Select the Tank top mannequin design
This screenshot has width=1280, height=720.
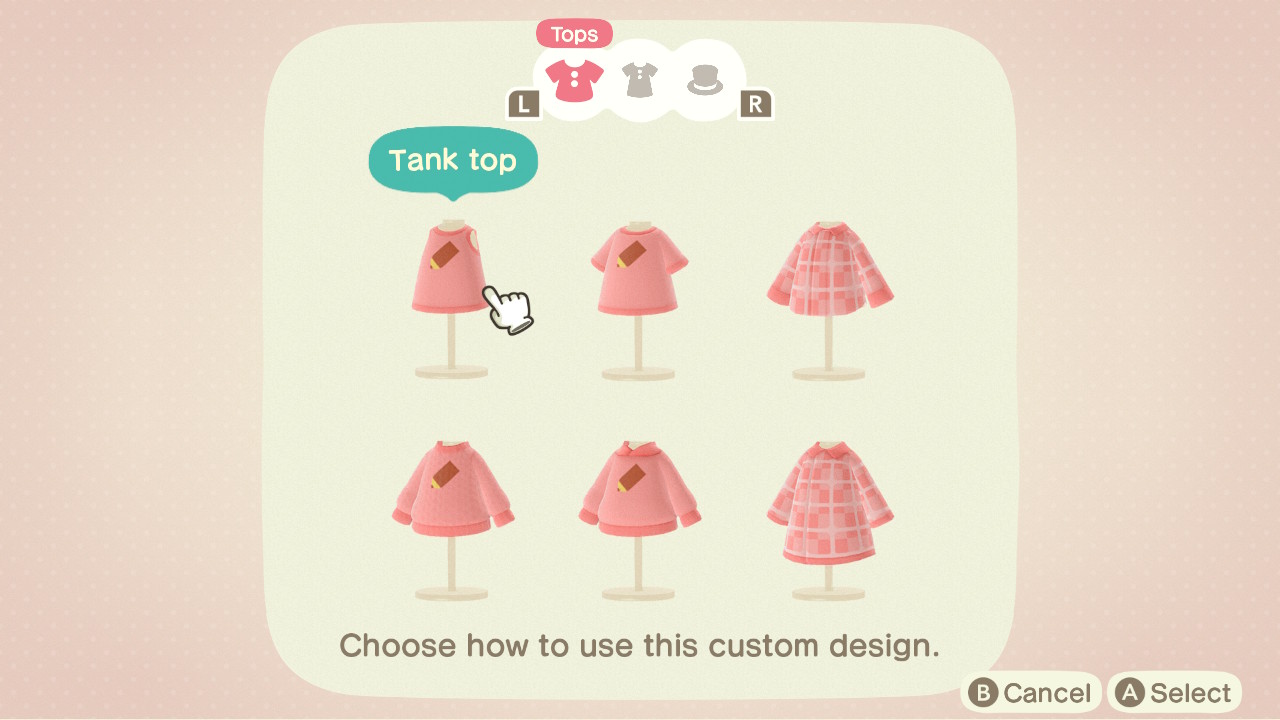451,298
